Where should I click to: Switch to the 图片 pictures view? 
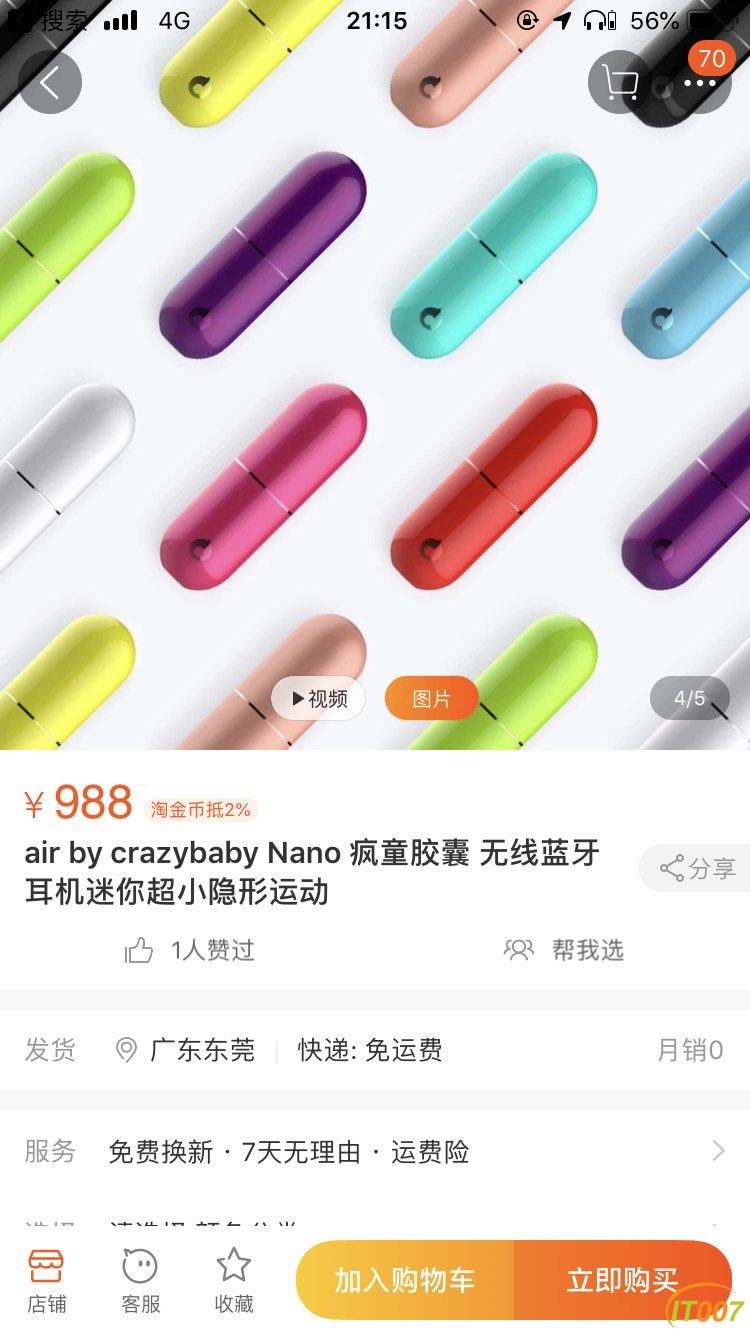431,699
